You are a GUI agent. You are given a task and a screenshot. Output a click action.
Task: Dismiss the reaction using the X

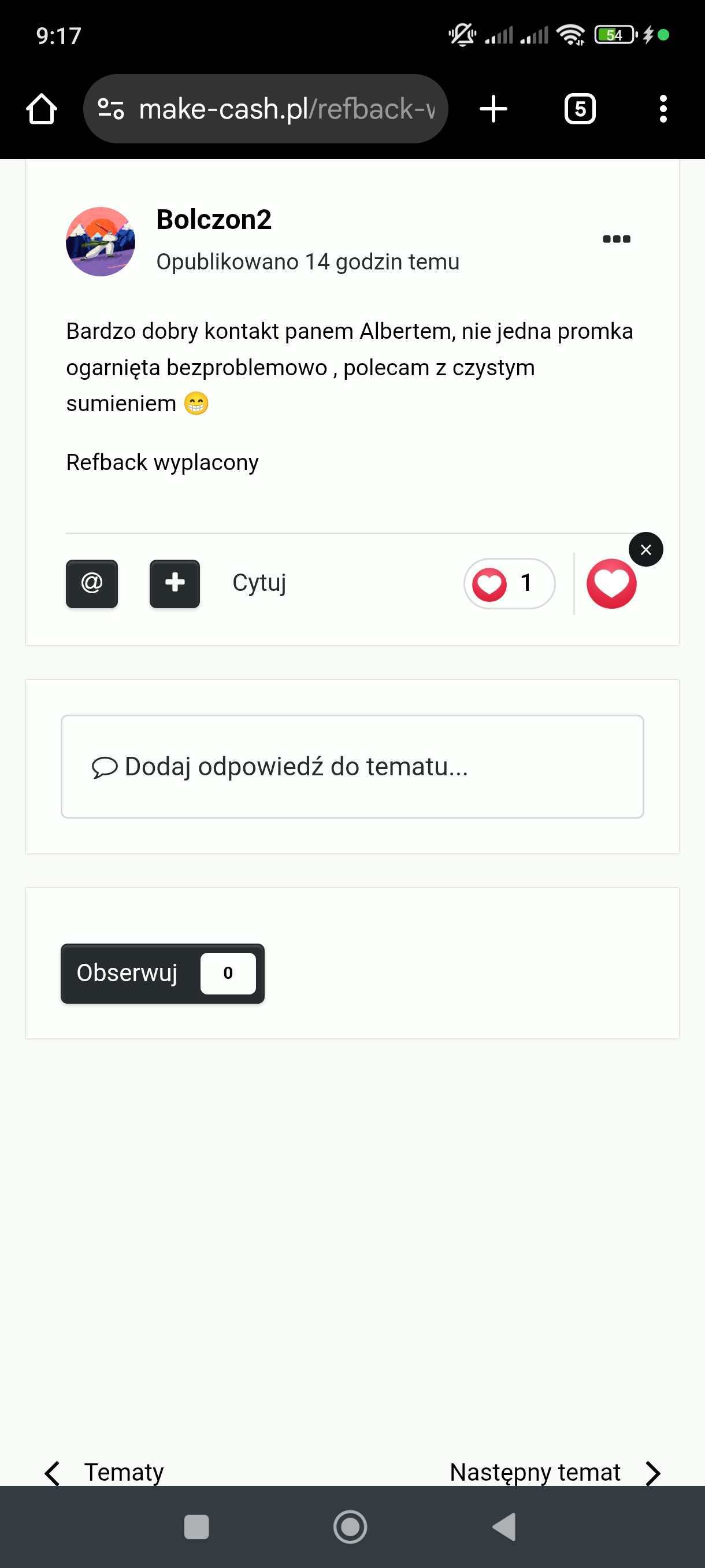646,549
